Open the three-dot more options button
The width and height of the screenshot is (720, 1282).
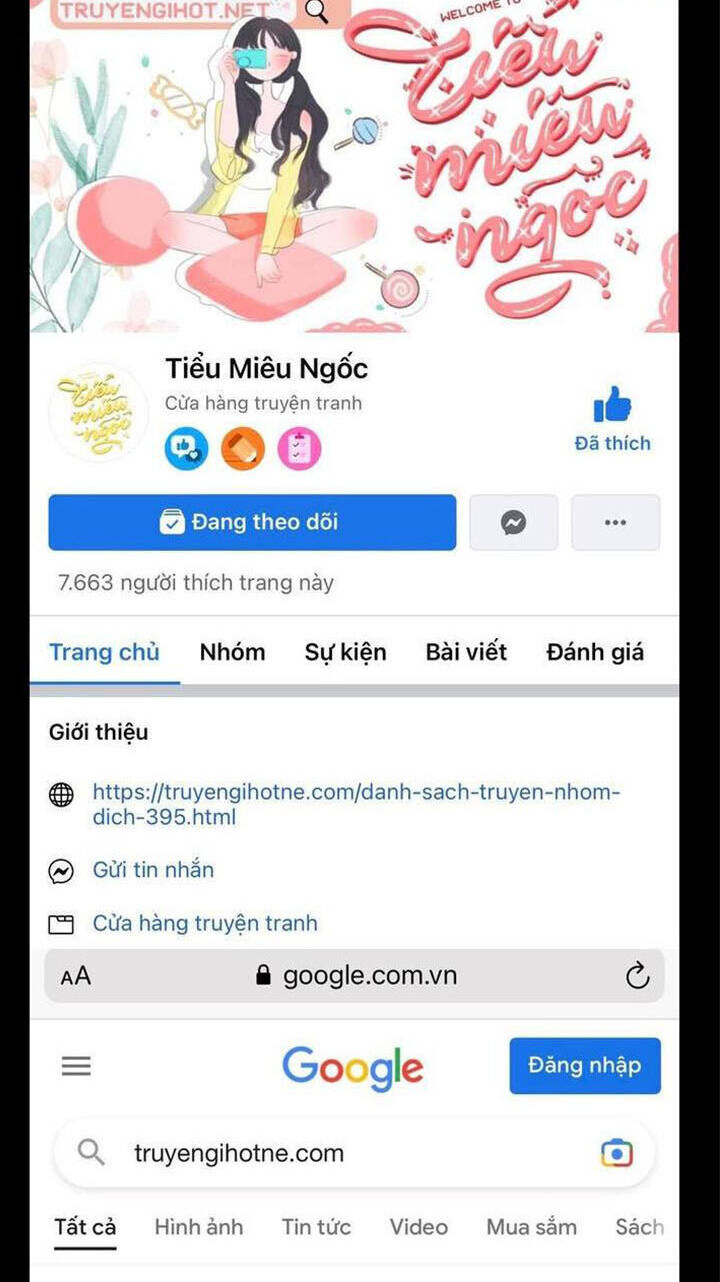click(x=616, y=522)
